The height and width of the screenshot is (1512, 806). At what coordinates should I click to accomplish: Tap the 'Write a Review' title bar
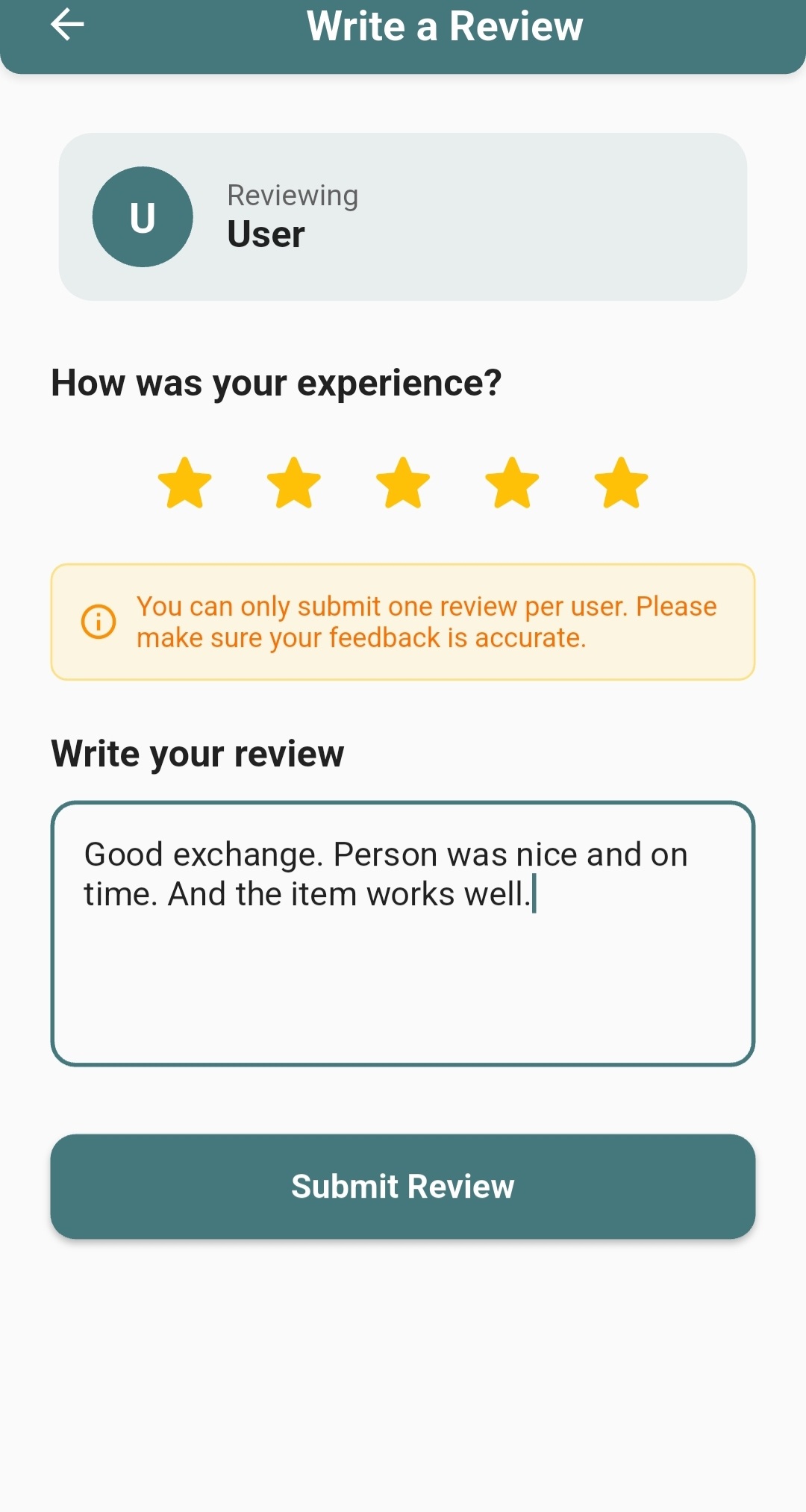446,26
